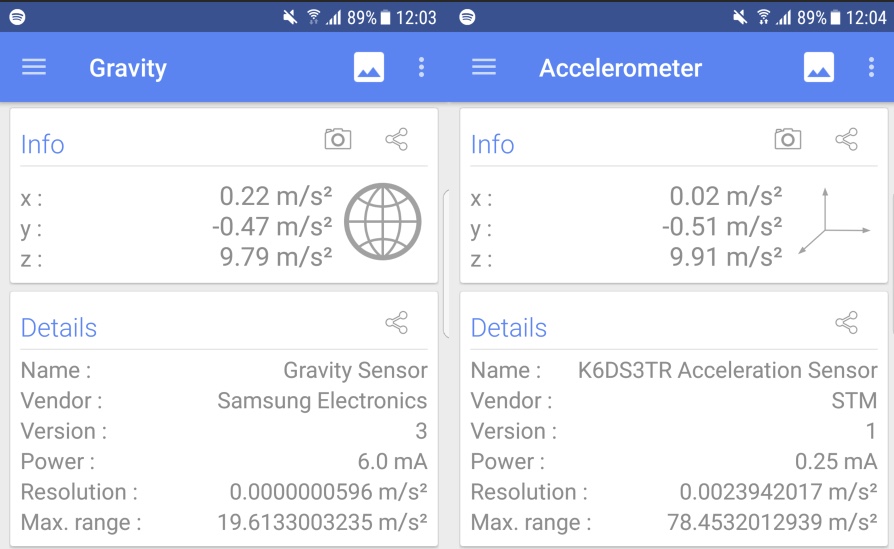Share the Accelerometer Info readings
The image size is (894, 549).
click(847, 139)
